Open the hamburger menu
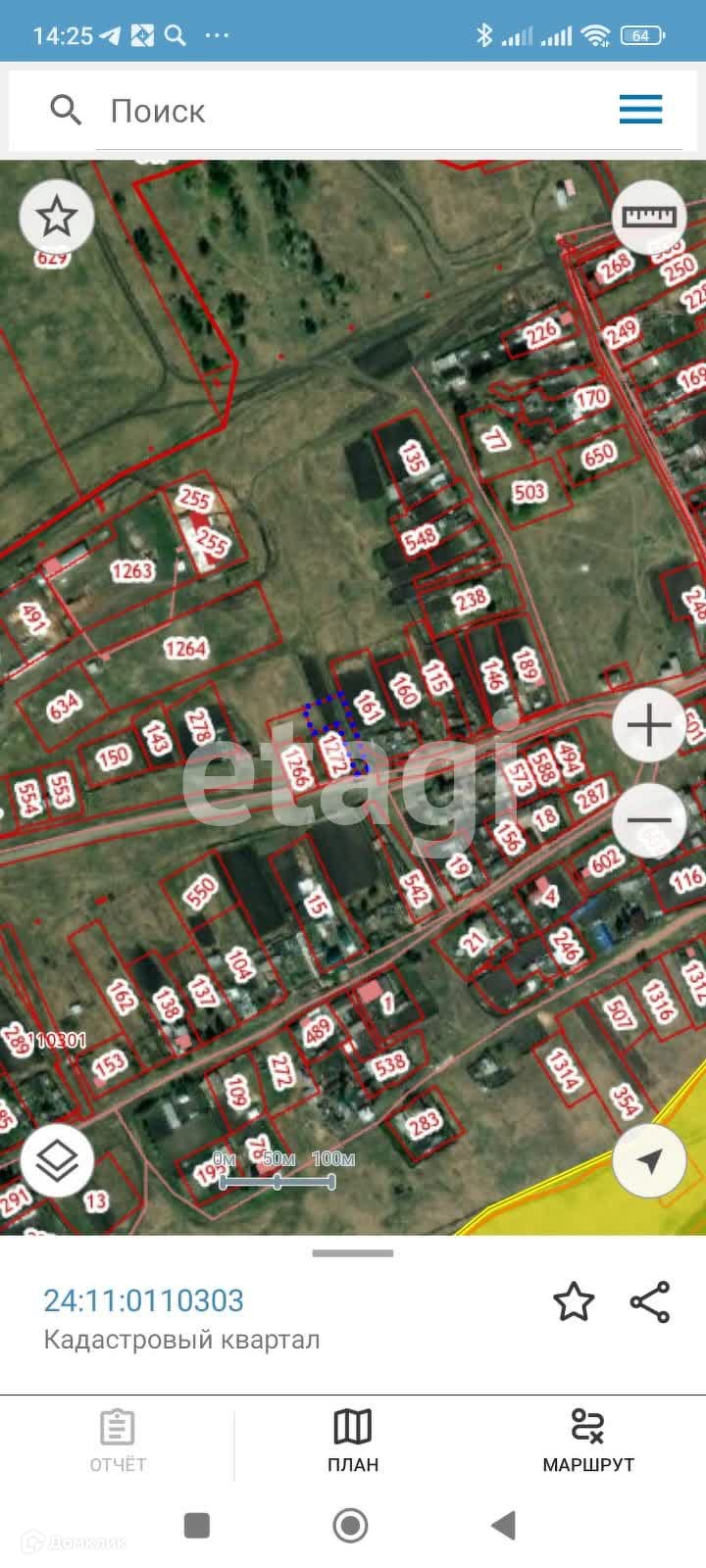This screenshot has height=1568, width=706. pyautogui.click(x=640, y=109)
